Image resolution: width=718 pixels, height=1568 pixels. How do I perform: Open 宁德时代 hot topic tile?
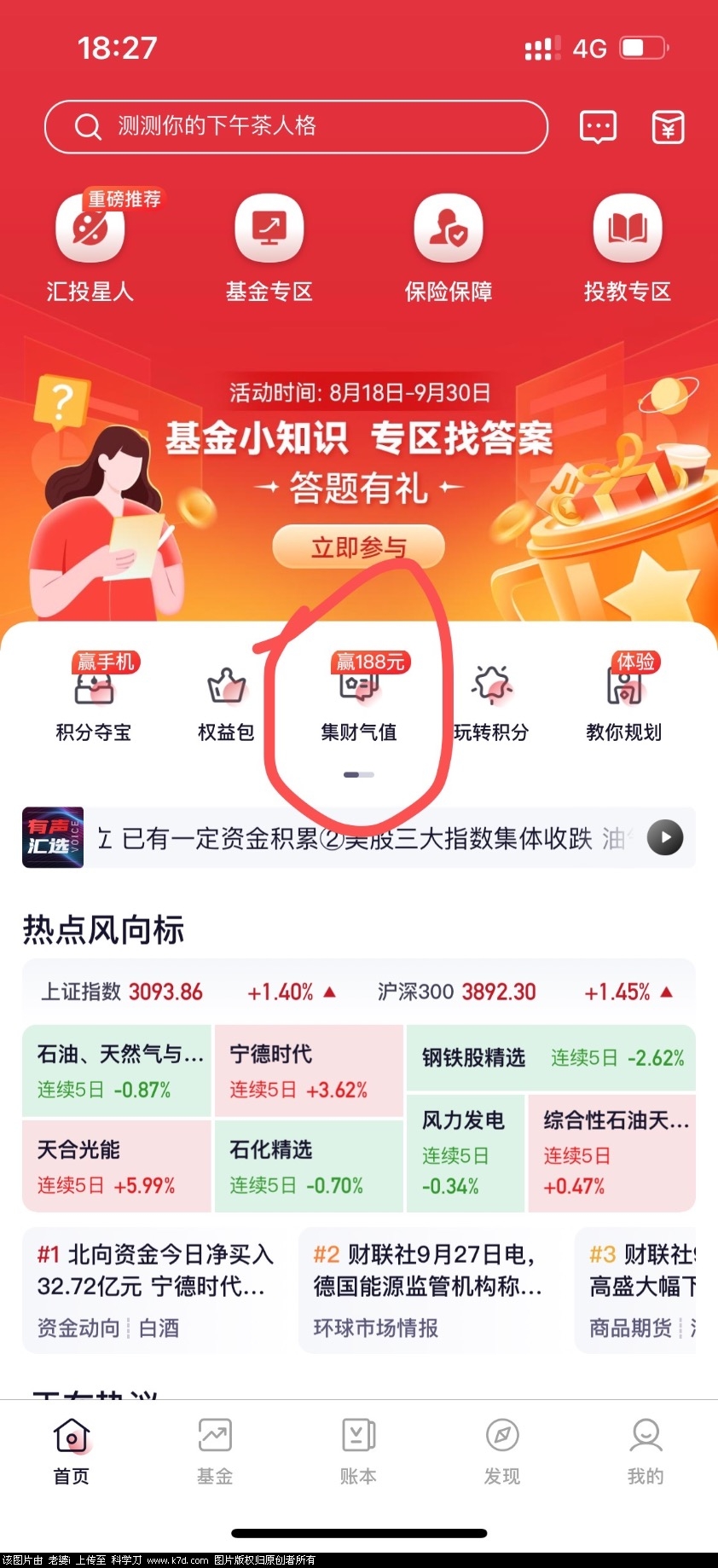point(308,1071)
